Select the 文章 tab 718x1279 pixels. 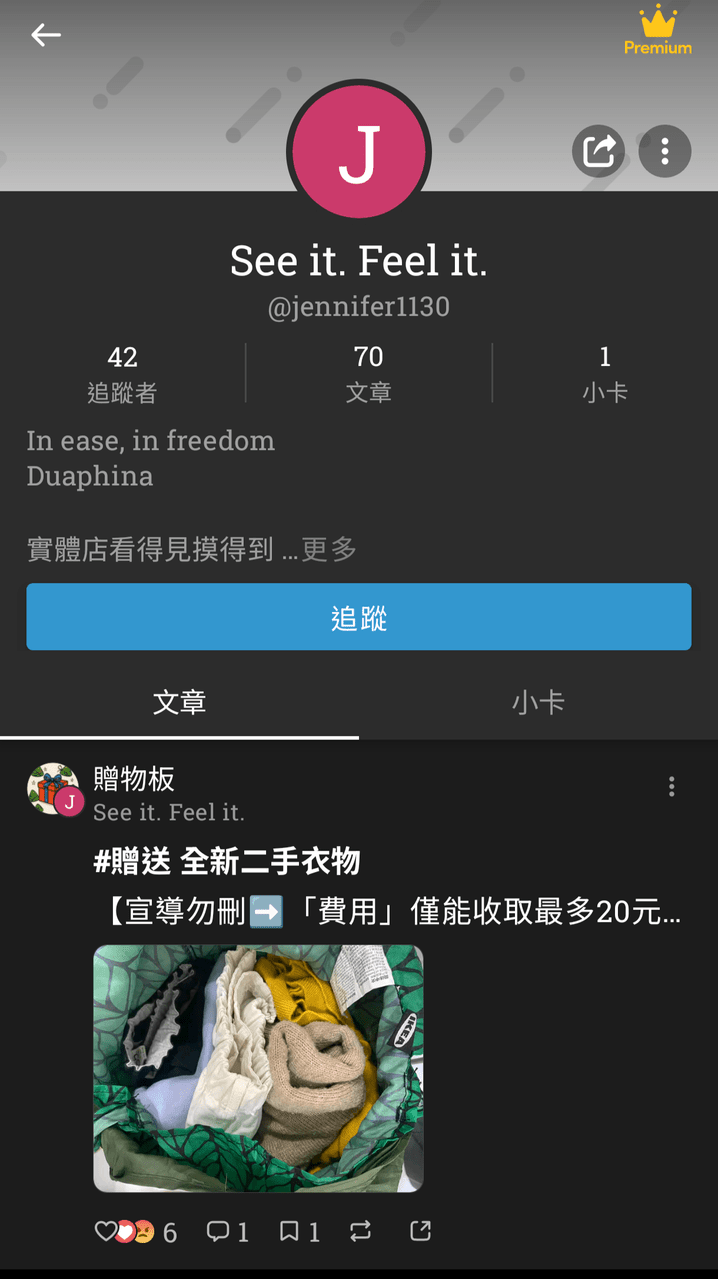pos(179,702)
